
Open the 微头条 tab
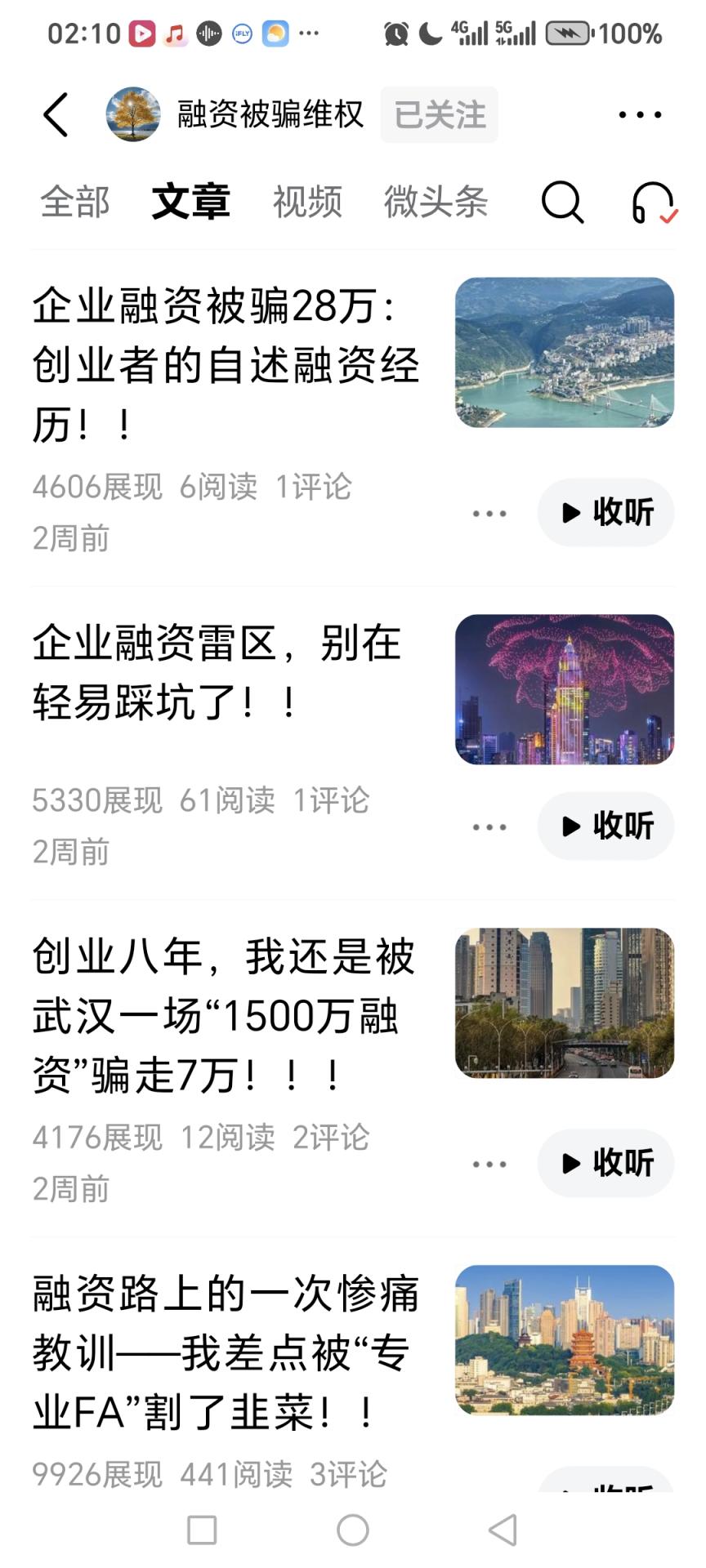tap(436, 202)
